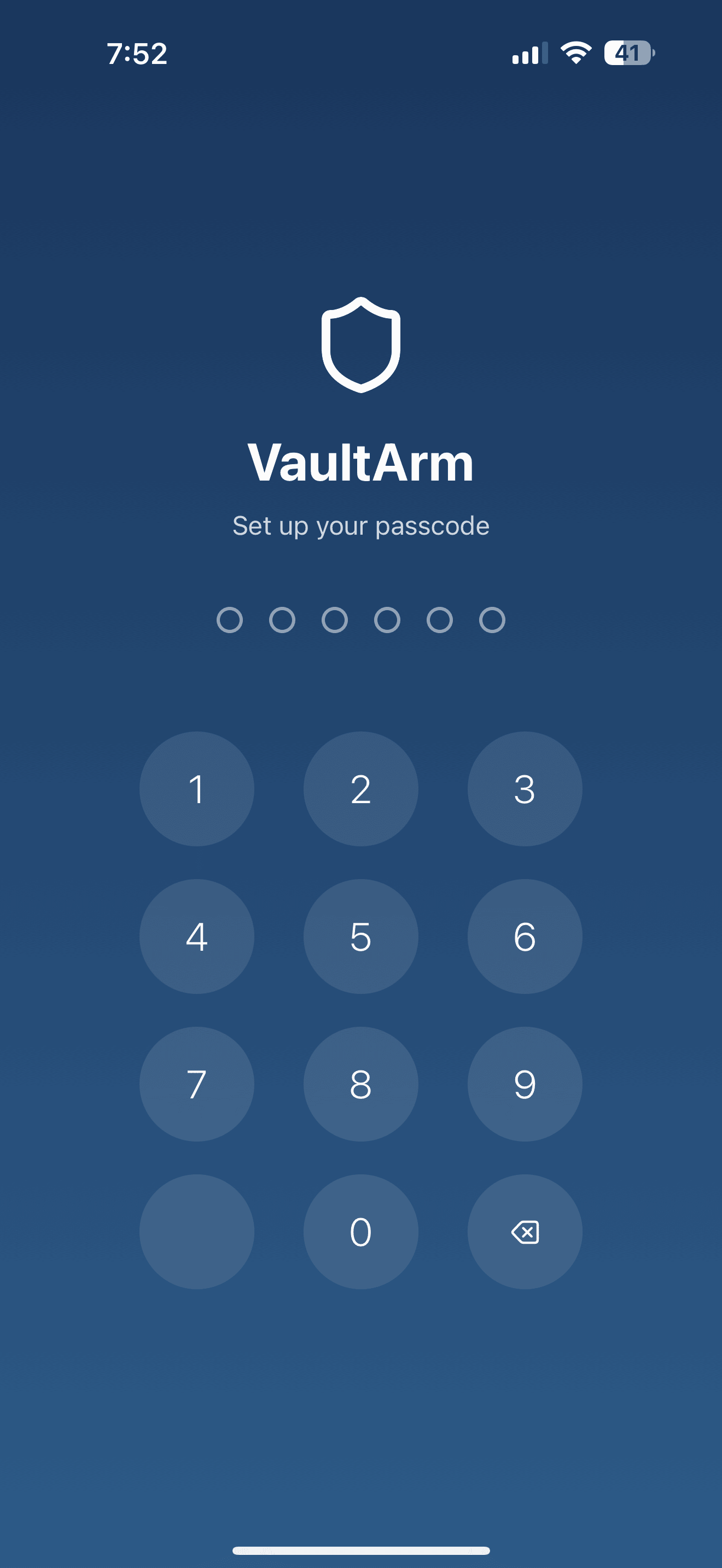Enter the digit 5

coord(360,936)
